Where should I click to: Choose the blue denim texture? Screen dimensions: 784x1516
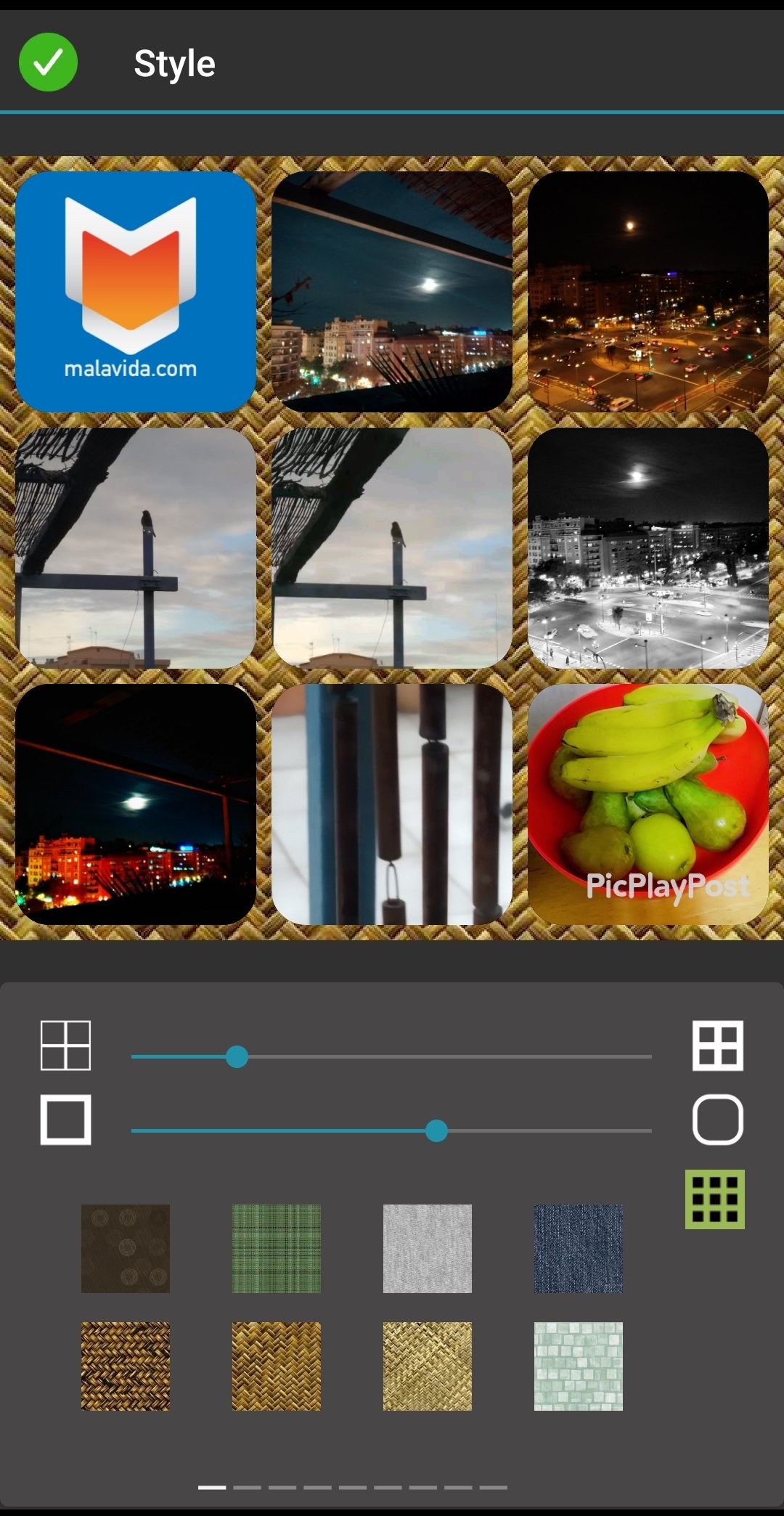579,1248
